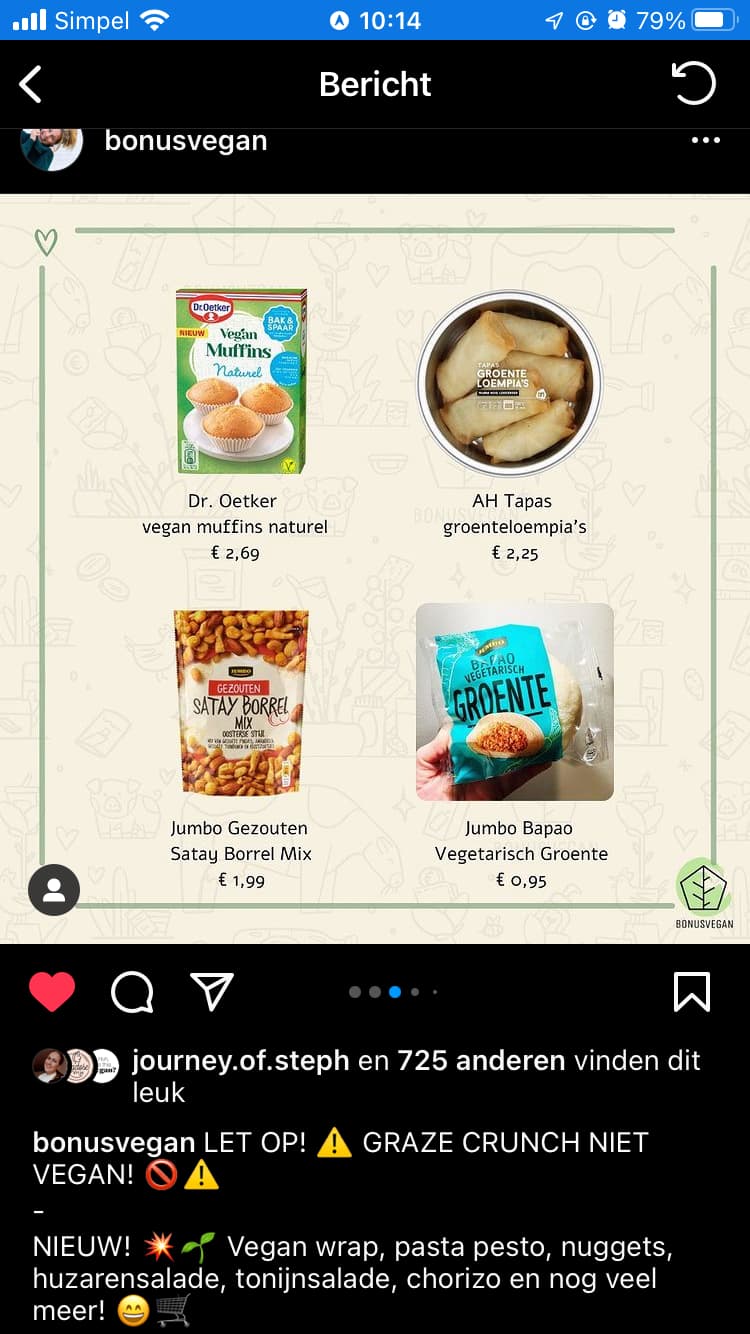Tap the bonusvegan profile picture
This screenshot has height=1334, width=750.
click(x=51, y=148)
